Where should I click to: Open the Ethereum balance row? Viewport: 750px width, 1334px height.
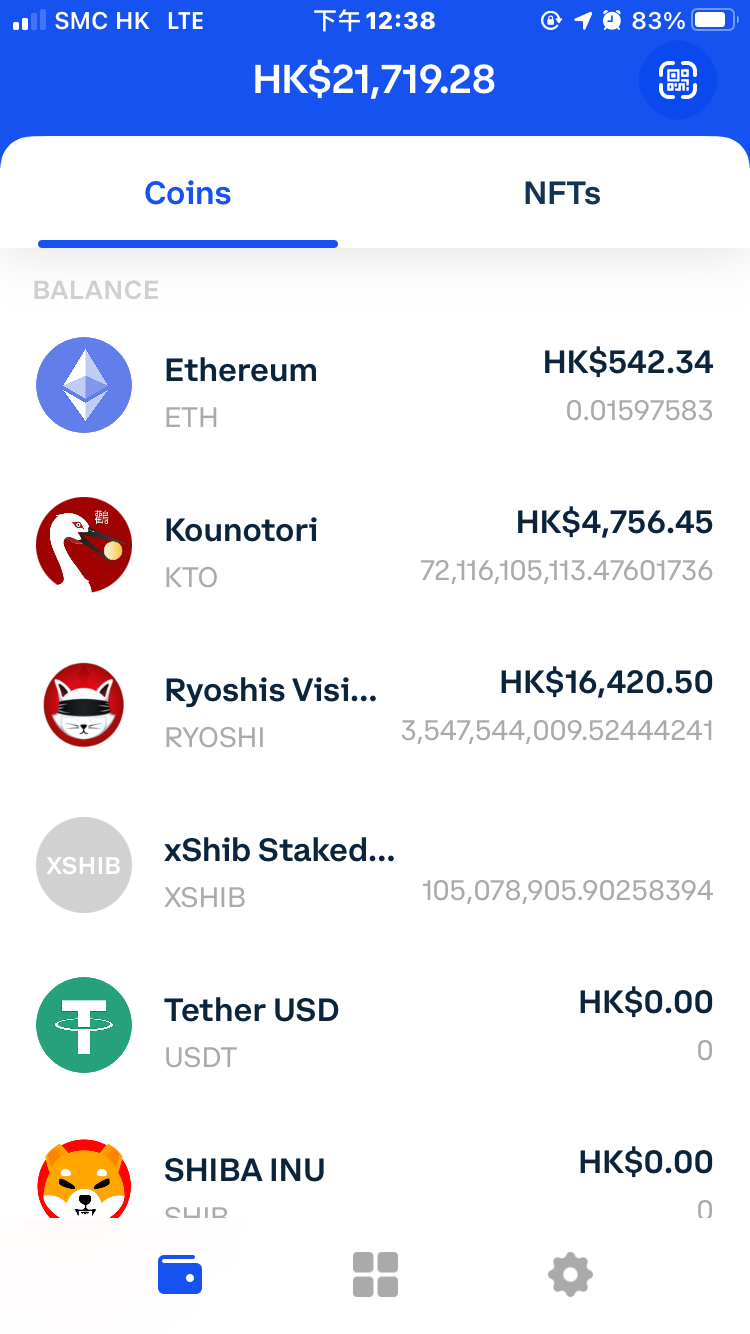click(375, 385)
